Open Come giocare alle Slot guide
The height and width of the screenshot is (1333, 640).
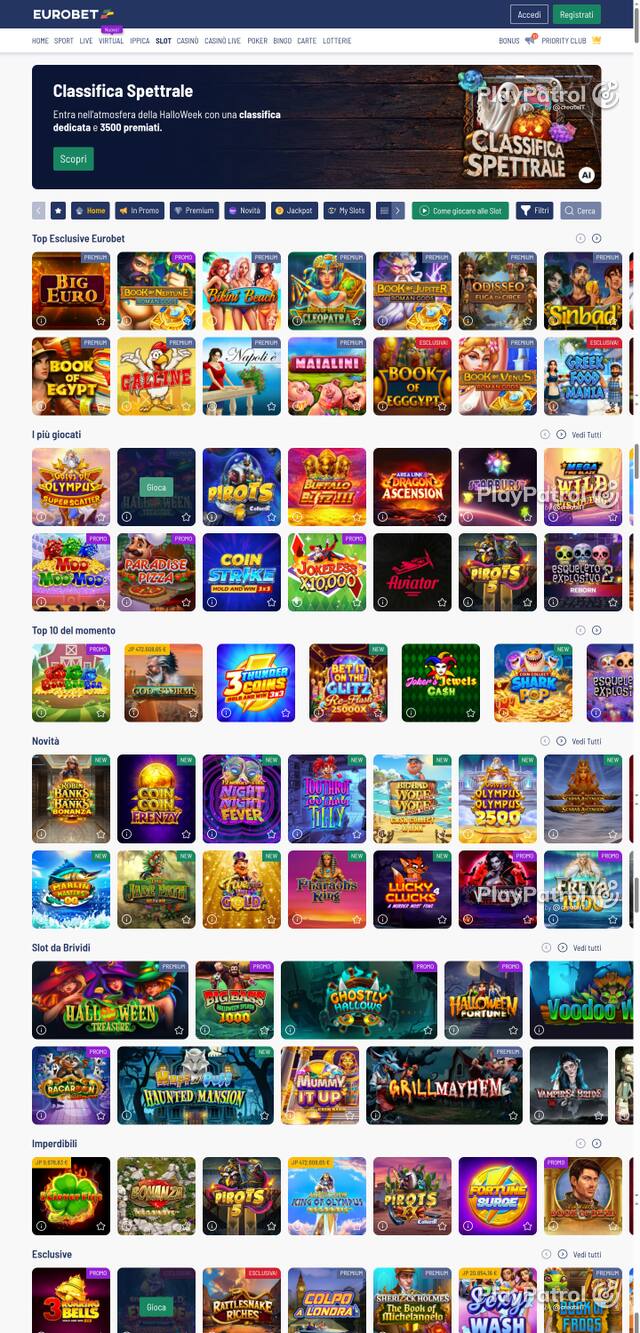pos(460,211)
